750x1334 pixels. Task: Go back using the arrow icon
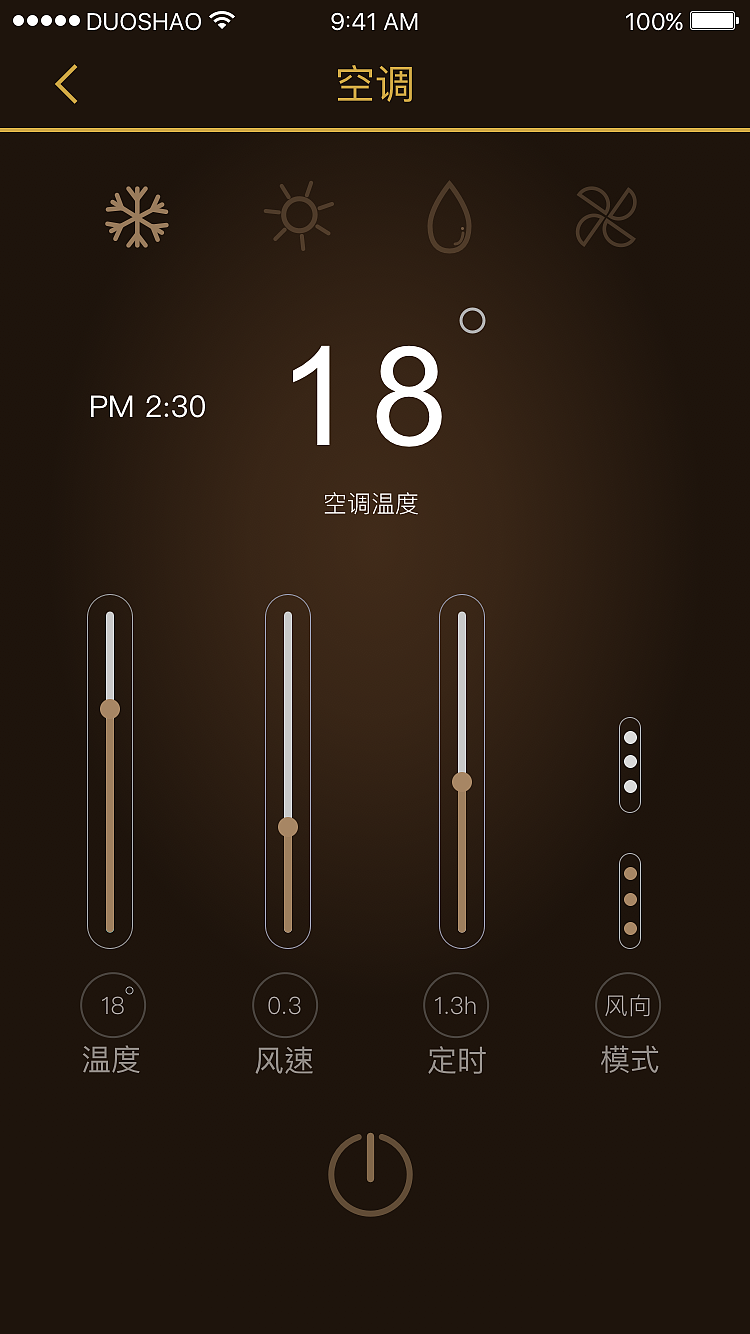pyautogui.click(x=67, y=85)
